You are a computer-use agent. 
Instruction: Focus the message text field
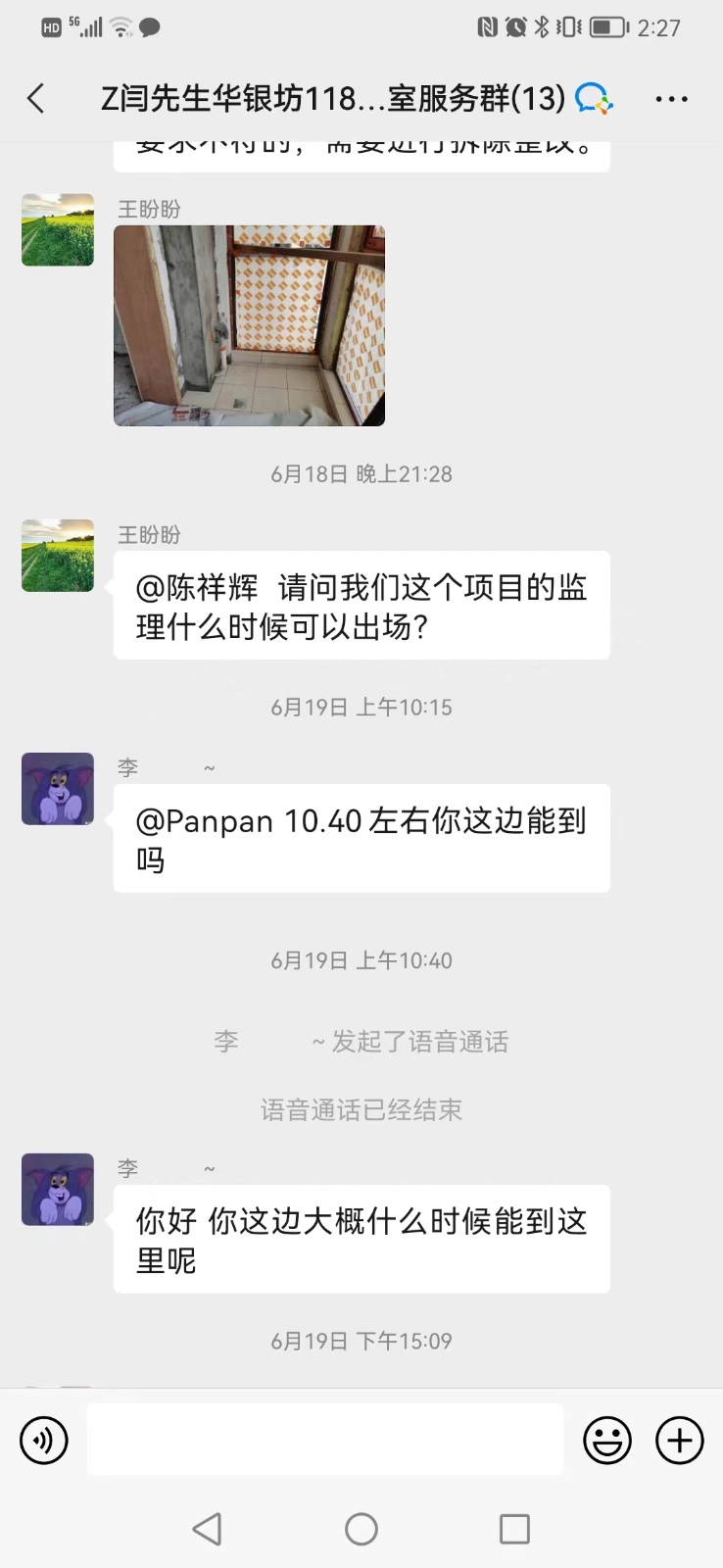click(x=324, y=1440)
